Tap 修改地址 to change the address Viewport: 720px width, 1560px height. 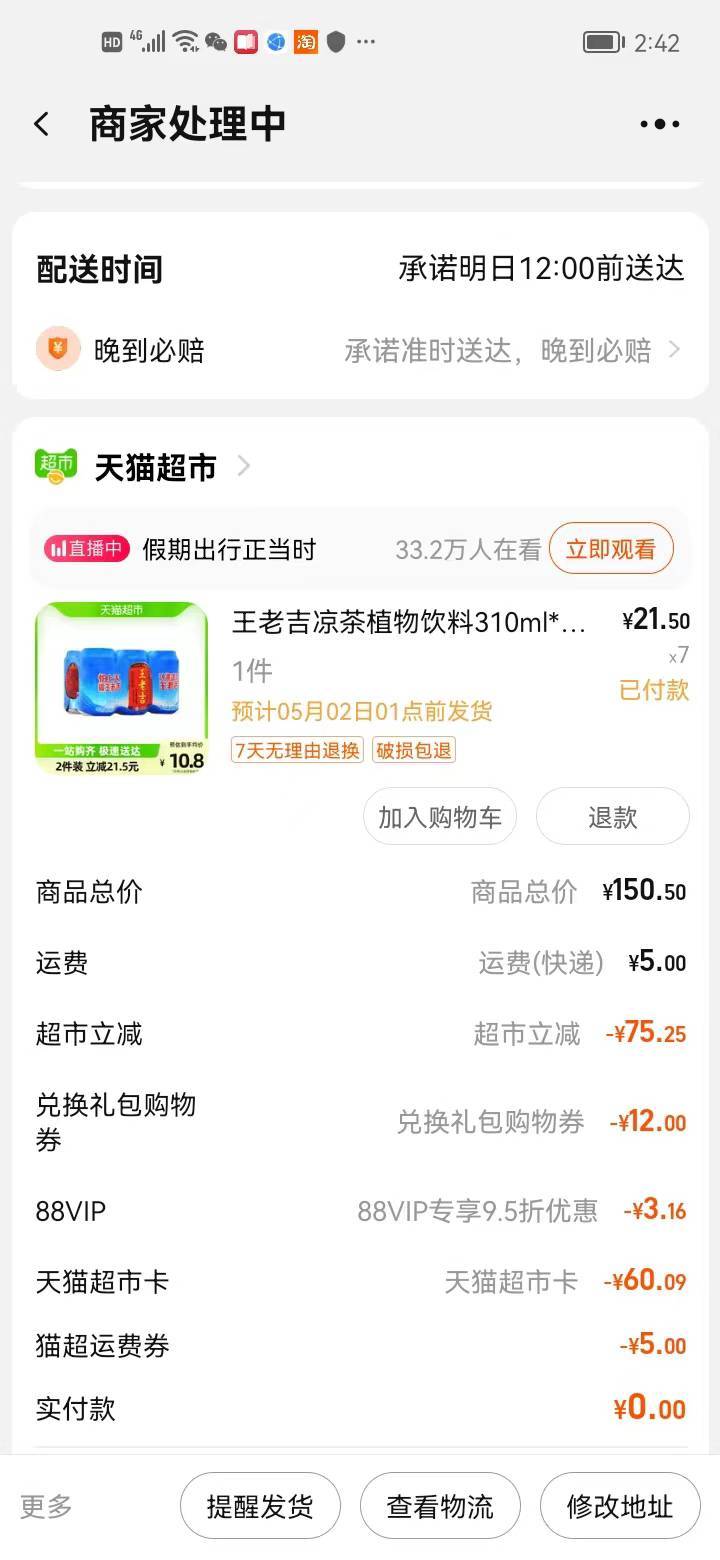pos(620,1506)
